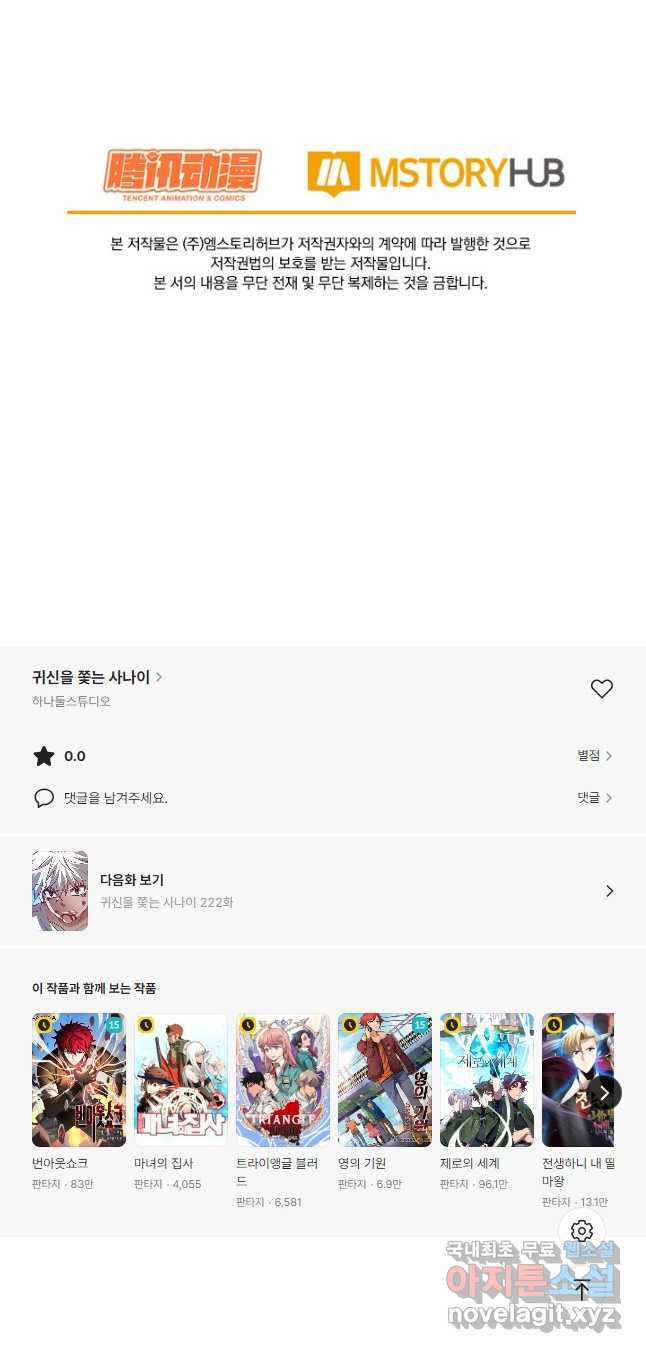Open the 전생하니 내 딸 마왕 webtoon card

coord(572,1080)
